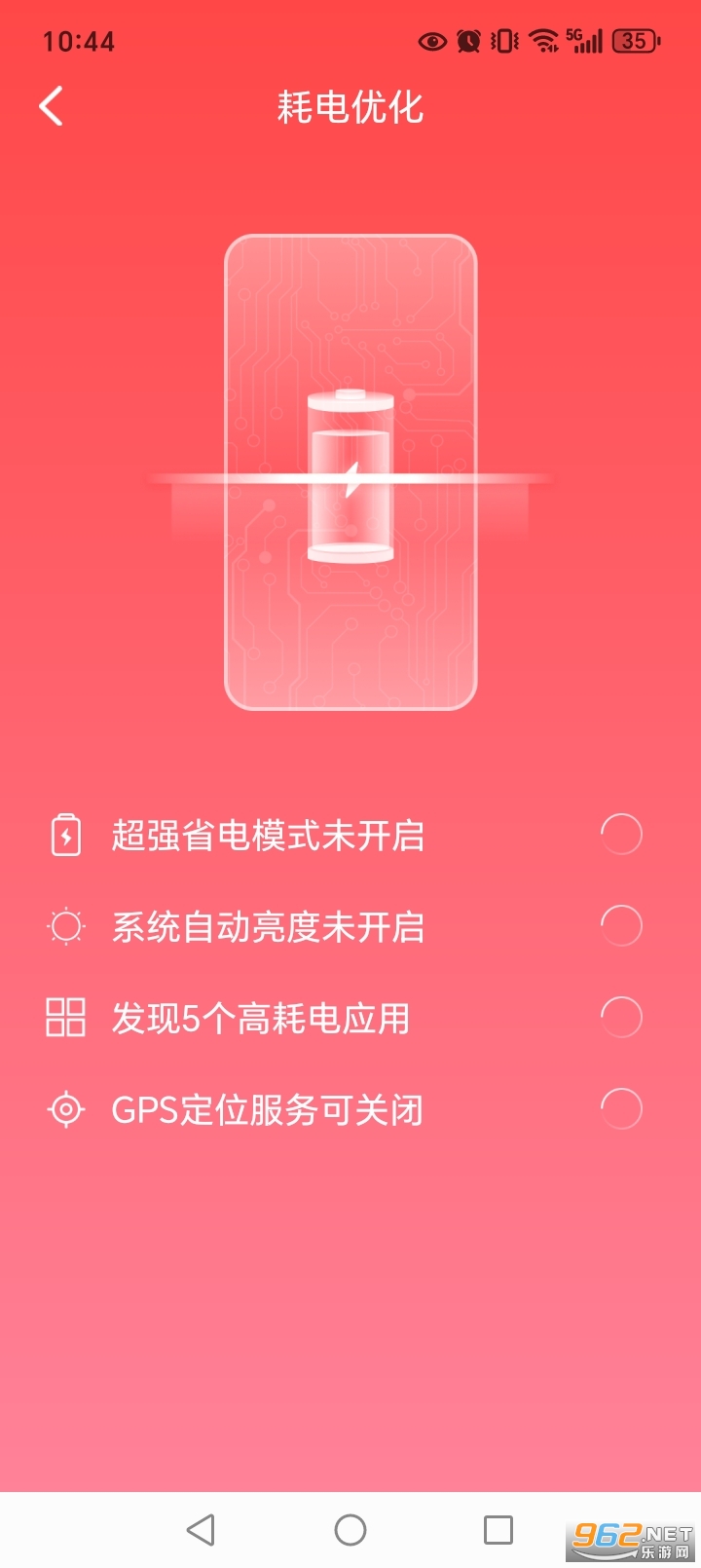Click the alarm clock icon in status bar
Screen dimensions: 701x1568
tap(466, 41)
